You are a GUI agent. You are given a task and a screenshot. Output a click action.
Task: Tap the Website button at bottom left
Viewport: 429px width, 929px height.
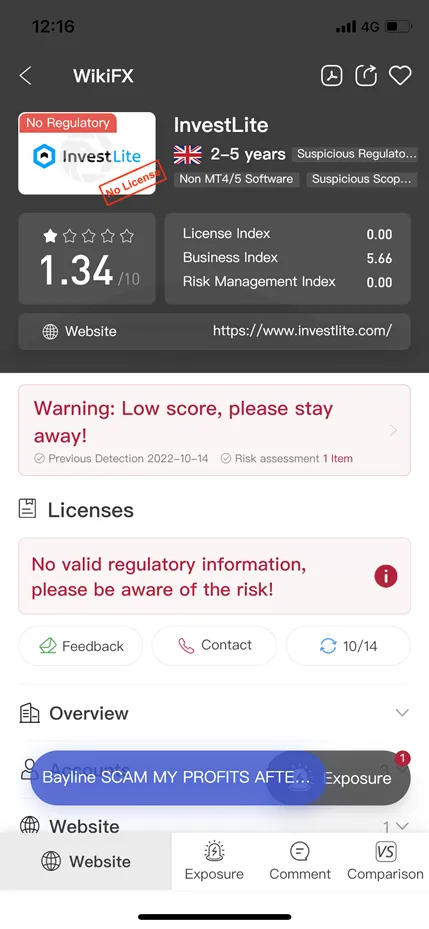pyautogui.click(x=86, y=861)
